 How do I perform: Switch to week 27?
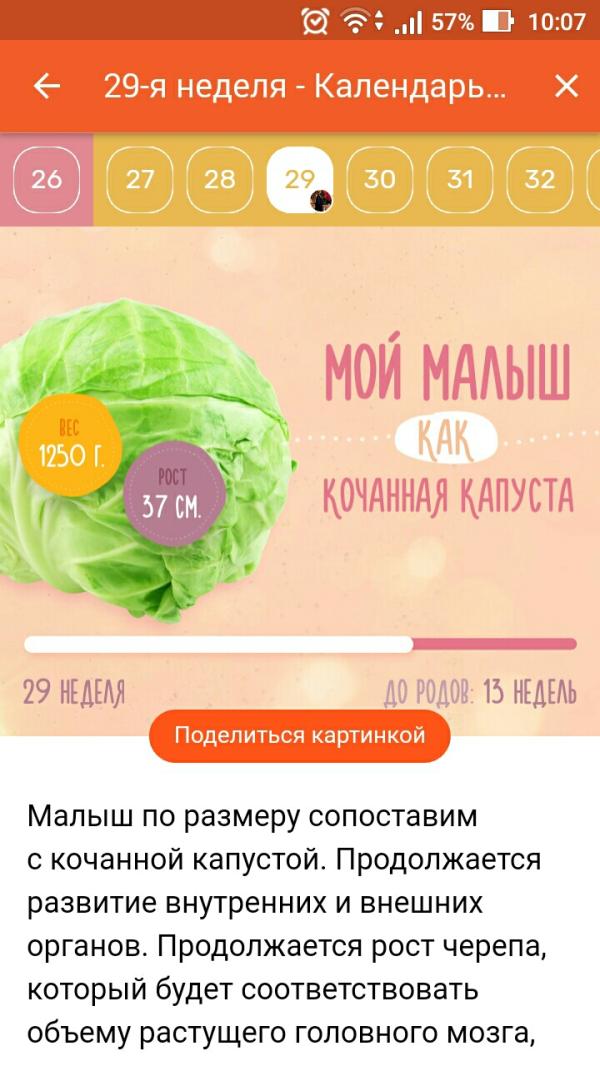140,179
